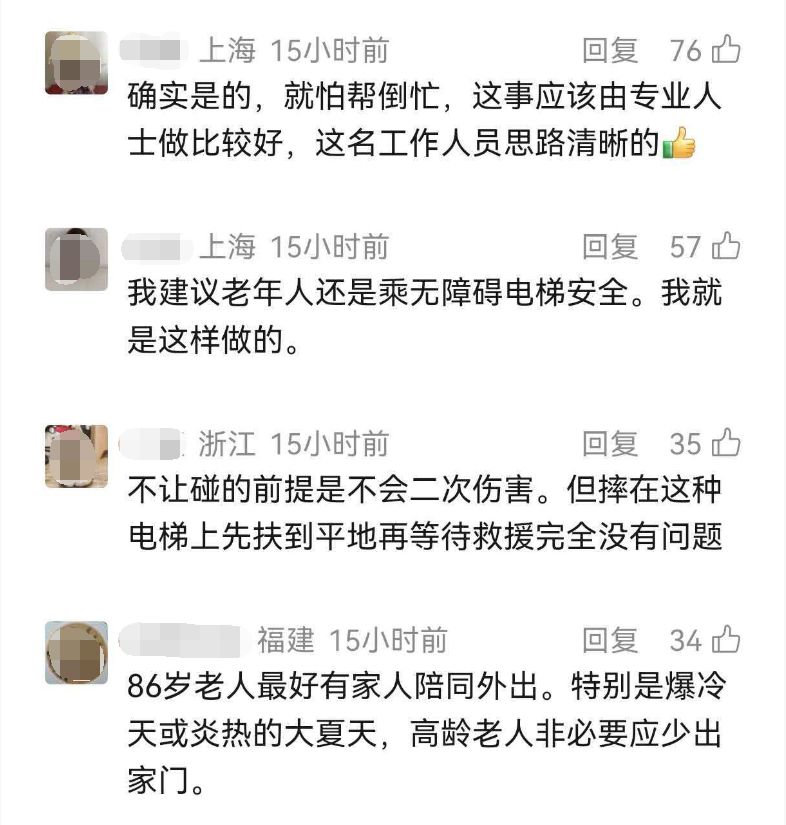This screenshot has width=786, height=825.
Task: Like the comment with 57 likes
Action: 726,246
